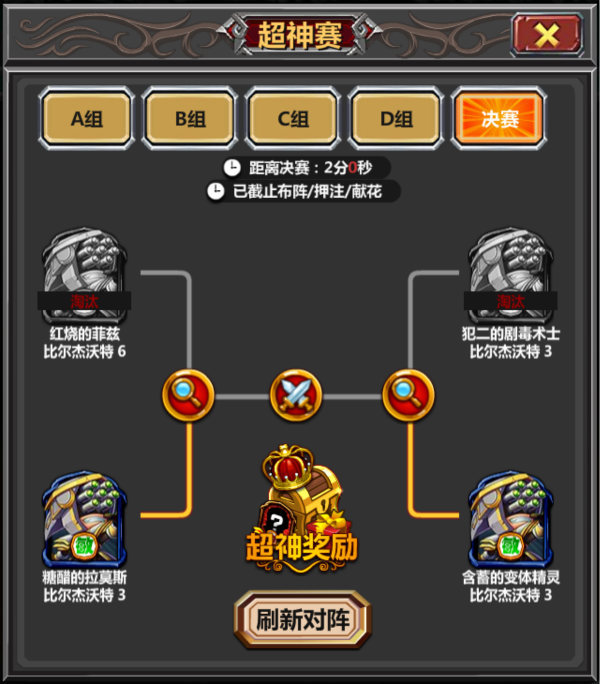This screenshot has height=684, width=600.
Task: Select the 决赛 tab
Action: (499, 119)
